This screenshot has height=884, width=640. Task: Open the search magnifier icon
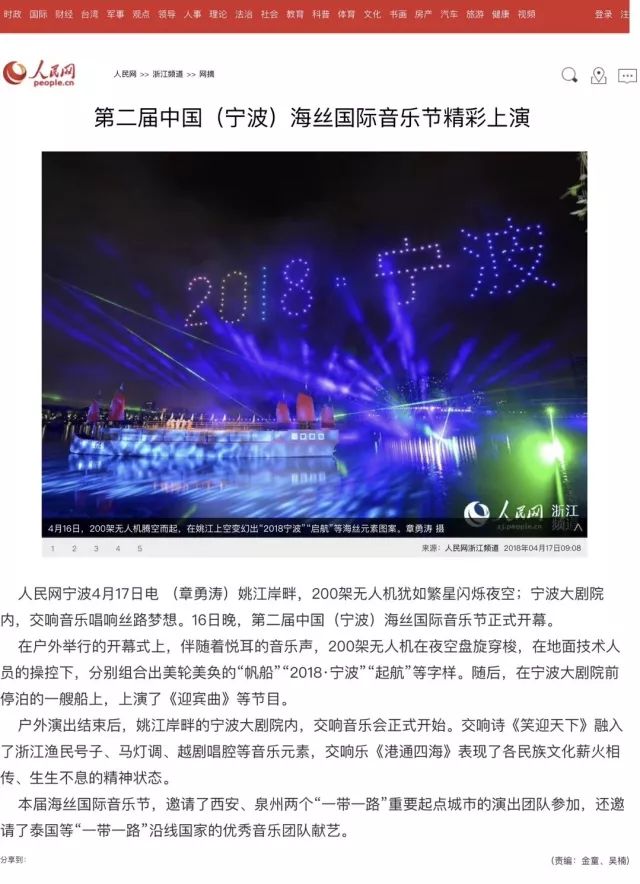pyautogui.click(x=569, y=74)
